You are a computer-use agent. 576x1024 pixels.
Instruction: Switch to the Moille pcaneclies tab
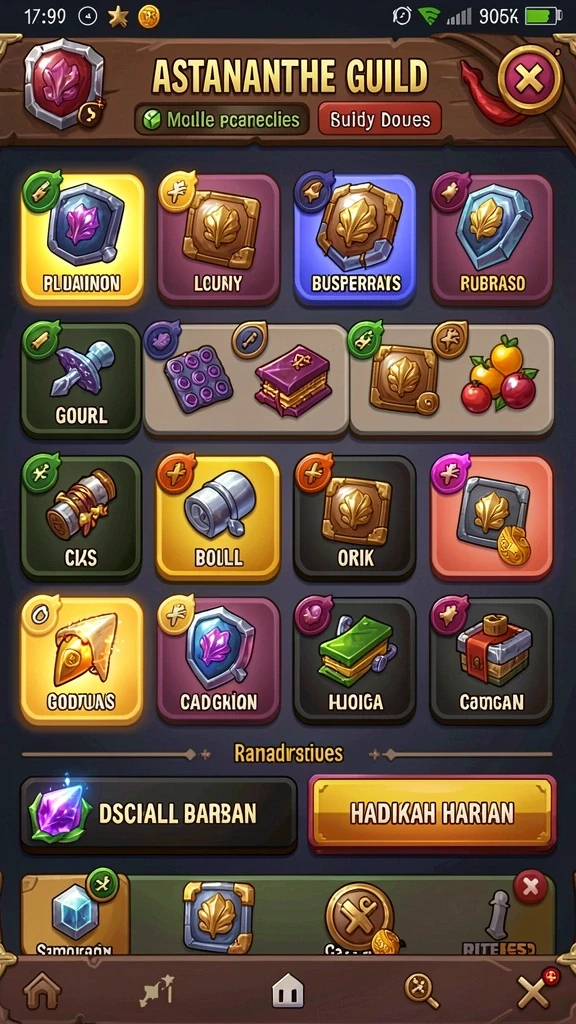(x=221, y=120)
